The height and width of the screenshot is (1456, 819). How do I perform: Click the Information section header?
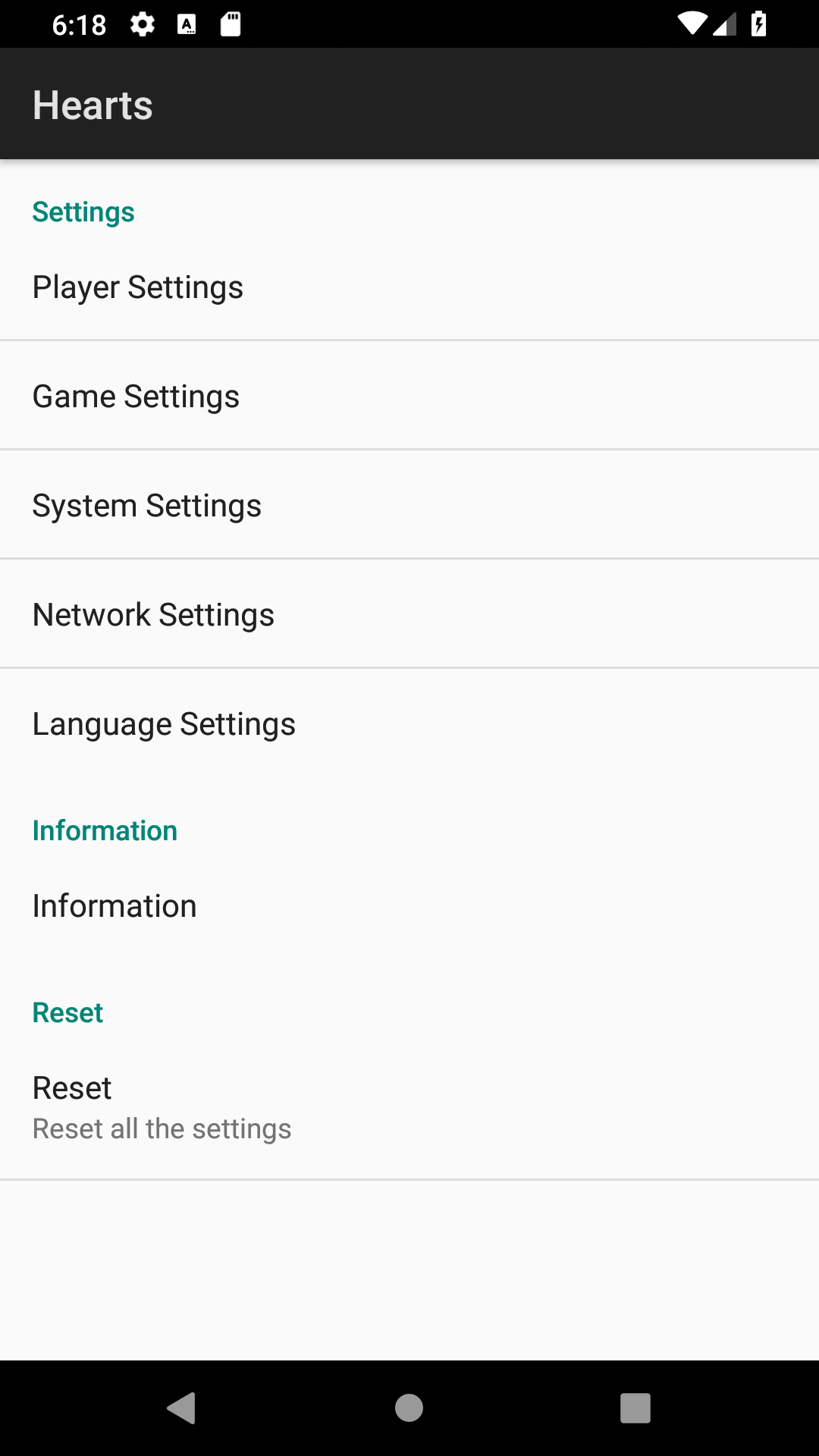pyautogui.click(x=104, y=830)
